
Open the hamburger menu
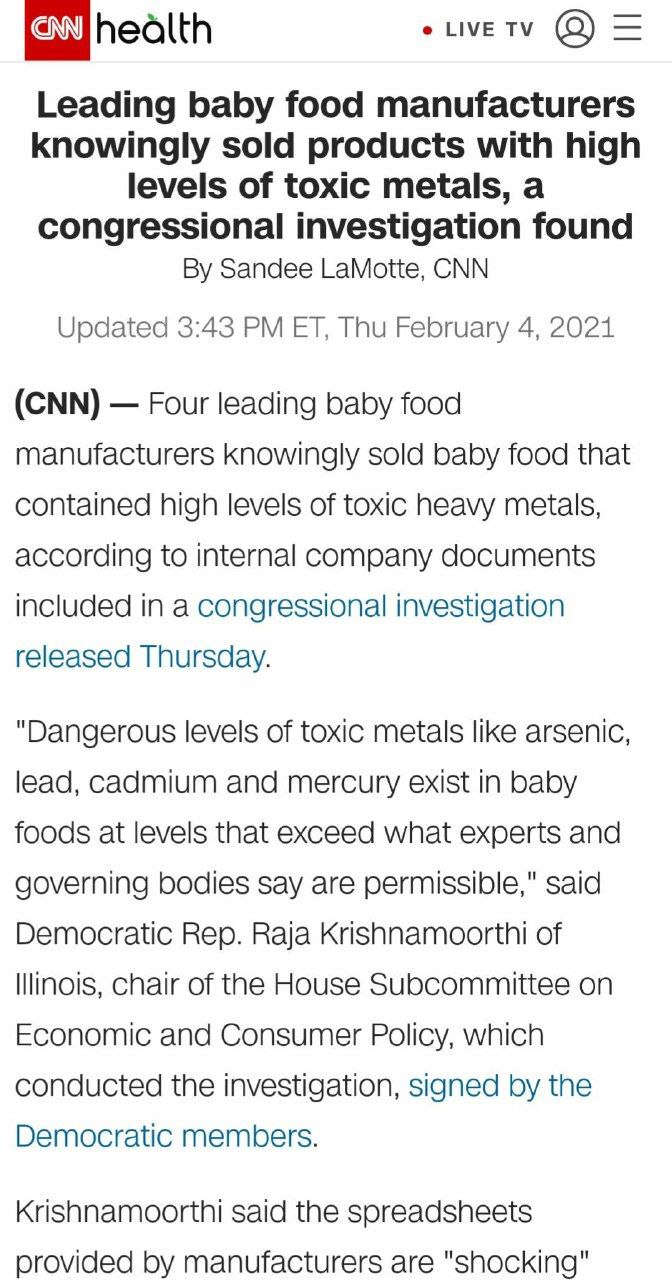(x=628, y=29)
